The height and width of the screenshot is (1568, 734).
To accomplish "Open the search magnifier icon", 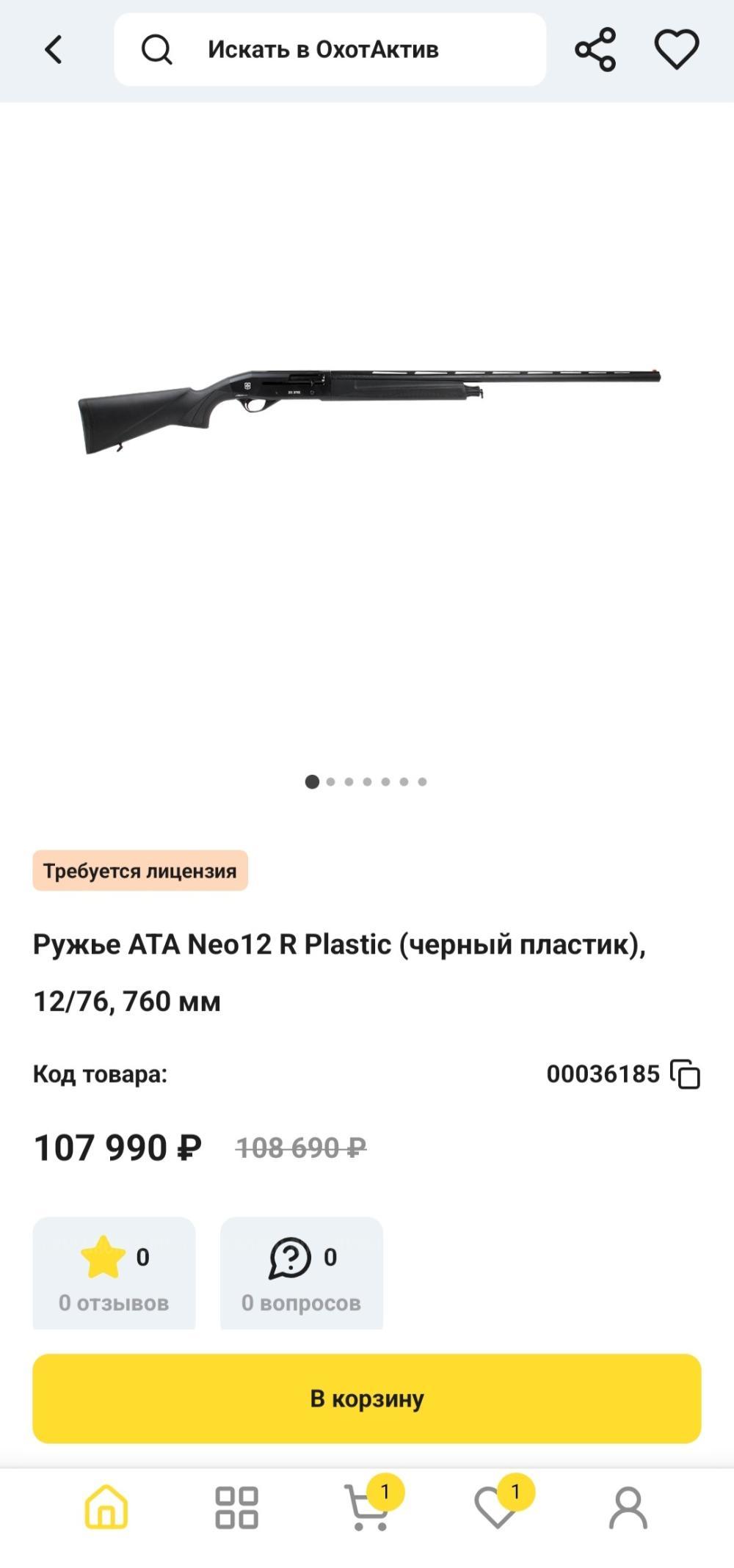I will 156,49.
